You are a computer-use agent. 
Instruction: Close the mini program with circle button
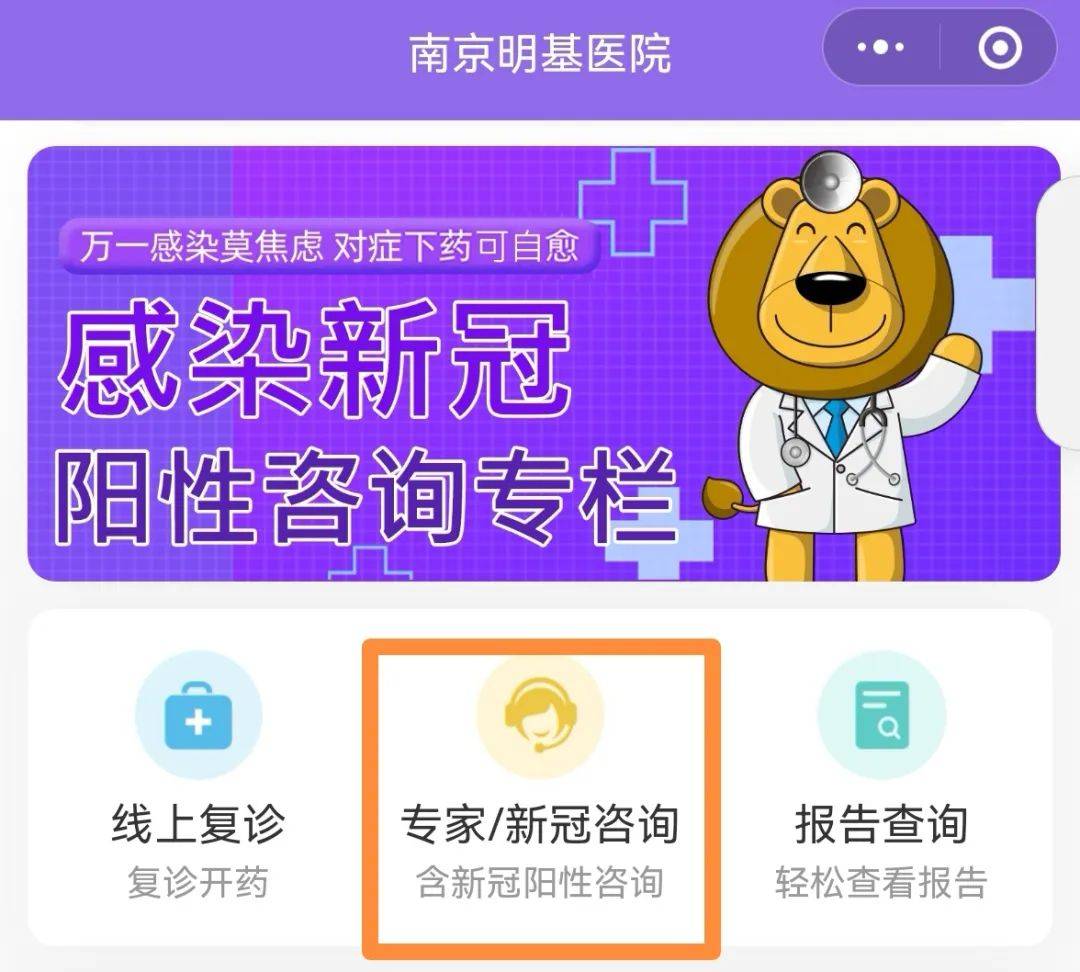click(x=999, y=47)
